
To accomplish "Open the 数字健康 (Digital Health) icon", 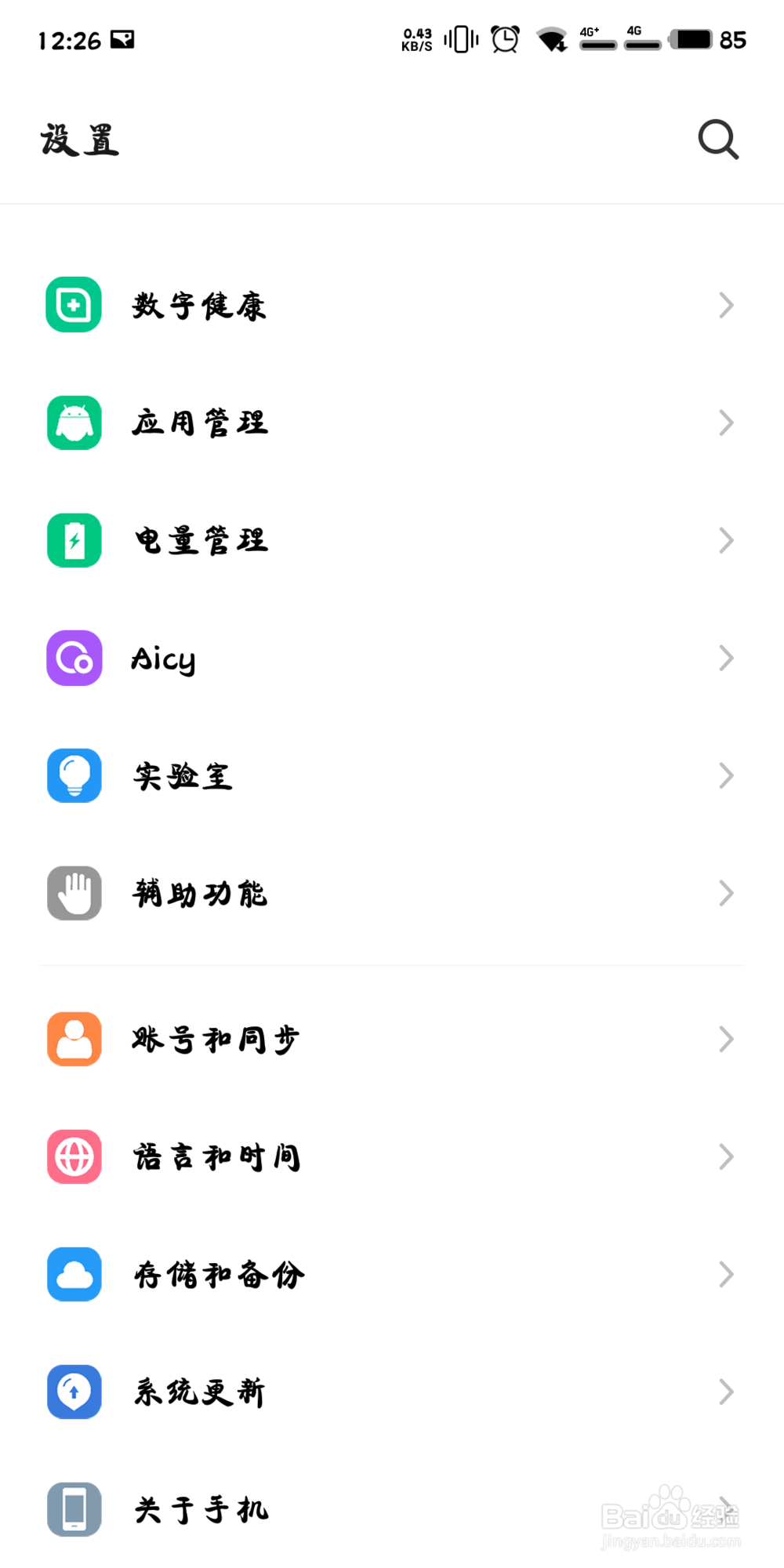I will click(x=74, y=305).
